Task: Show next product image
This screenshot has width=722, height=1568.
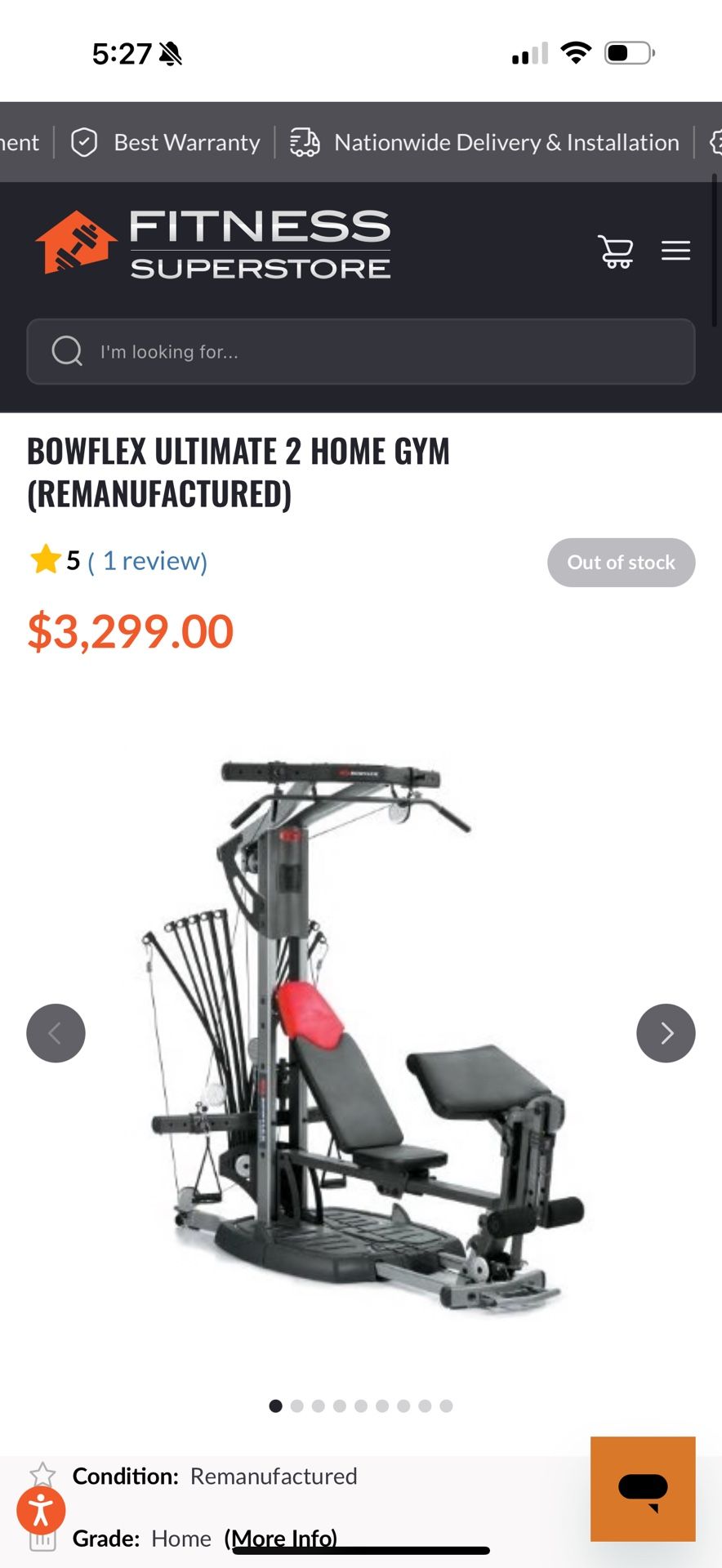Action: [x=666, y=1033]
